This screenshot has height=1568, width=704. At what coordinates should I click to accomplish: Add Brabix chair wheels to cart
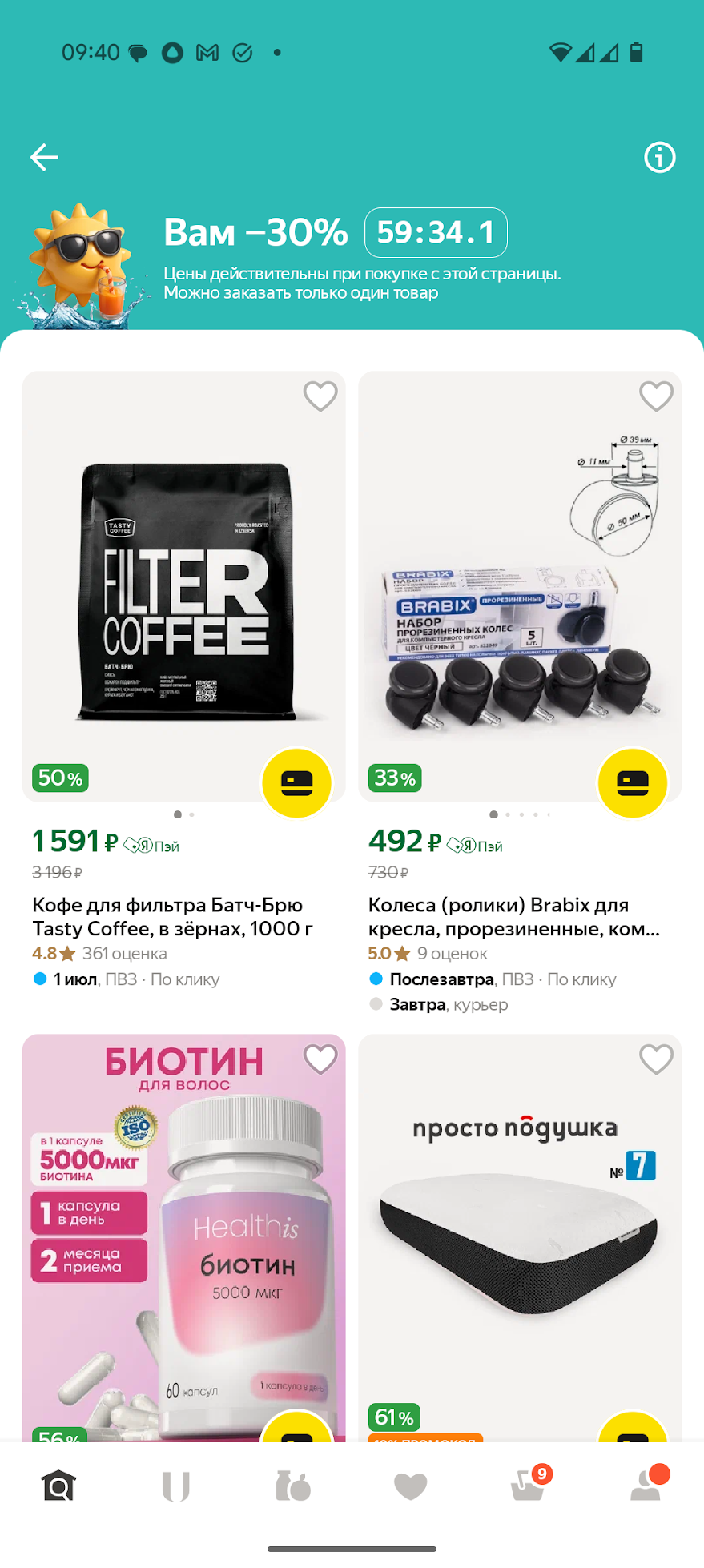(632, 782)
